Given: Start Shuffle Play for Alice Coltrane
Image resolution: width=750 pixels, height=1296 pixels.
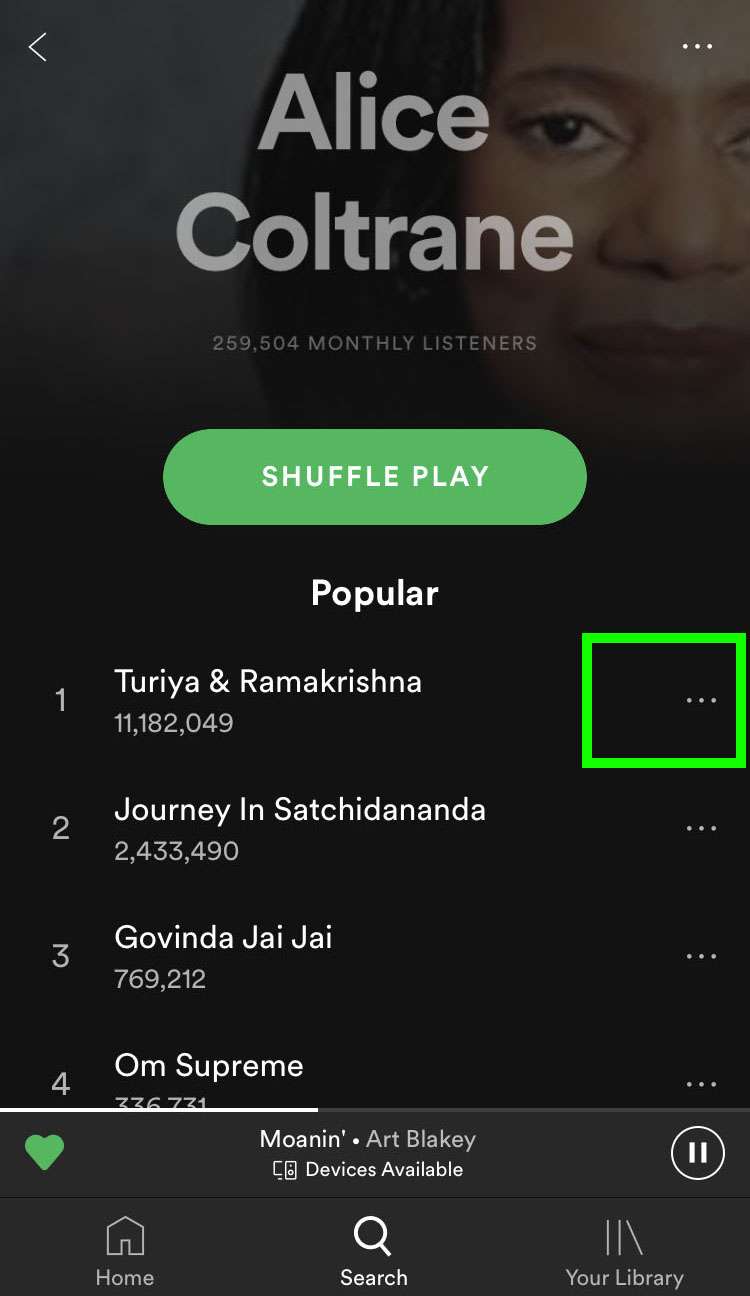Looking at the screenshot, I should (x=374, y=477).
